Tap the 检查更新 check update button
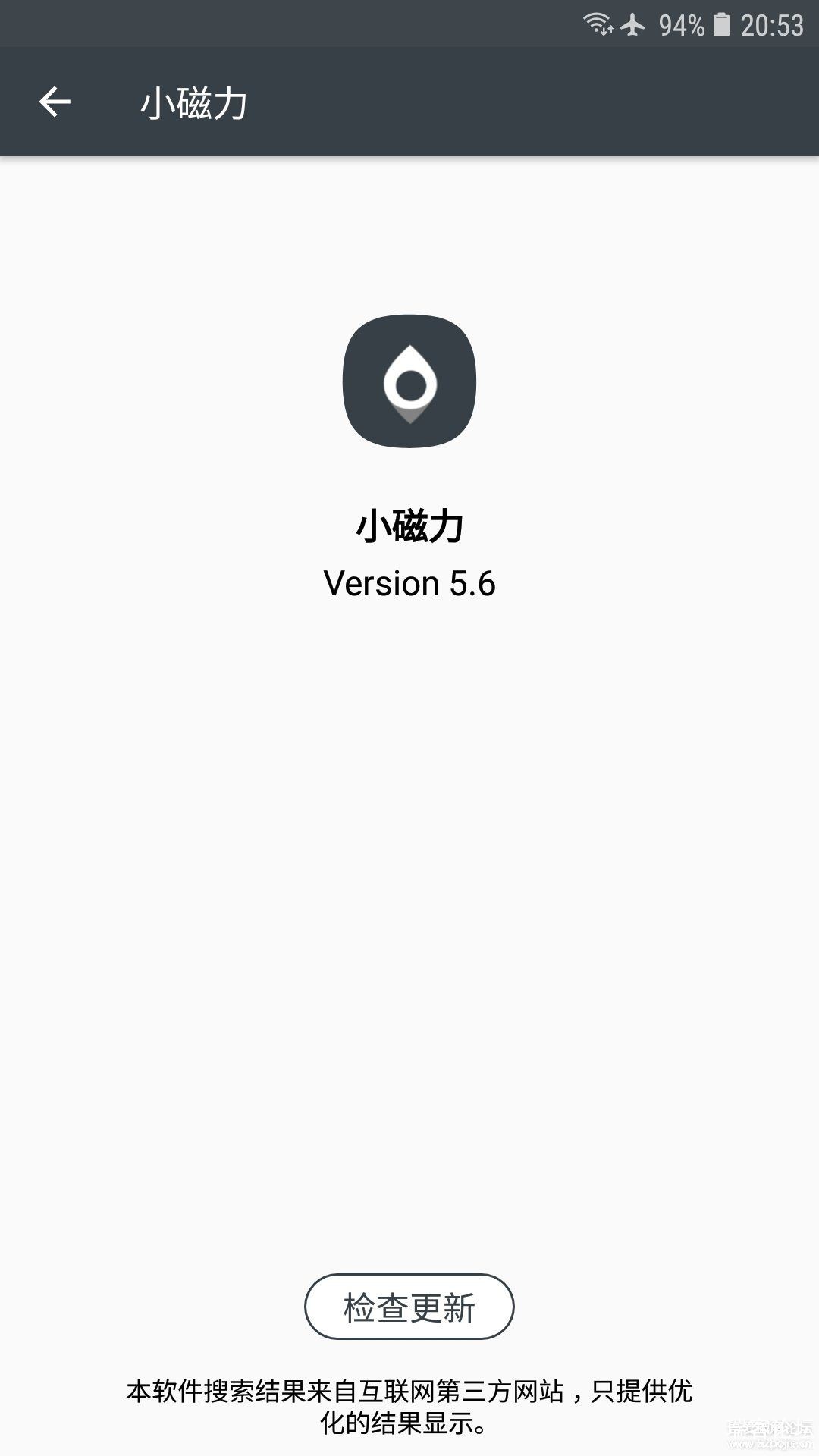Screen dimensions: 819x1456 [x=409, y=1307]
